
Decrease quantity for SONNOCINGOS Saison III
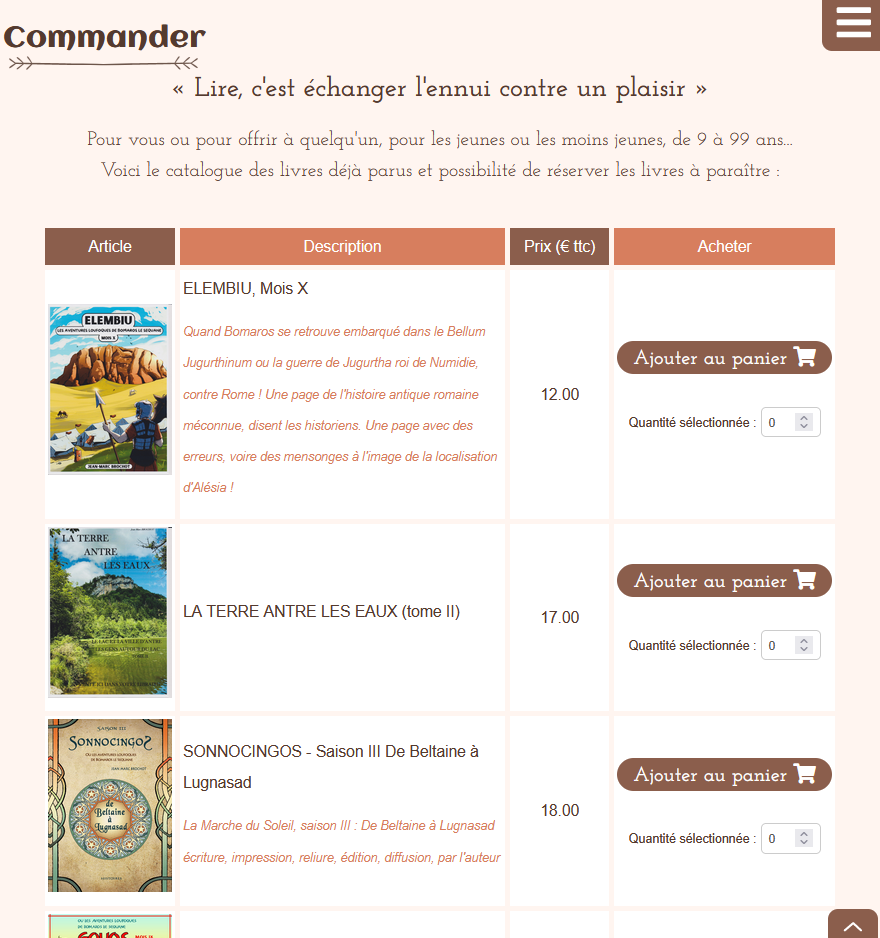(x=804, y=845)
